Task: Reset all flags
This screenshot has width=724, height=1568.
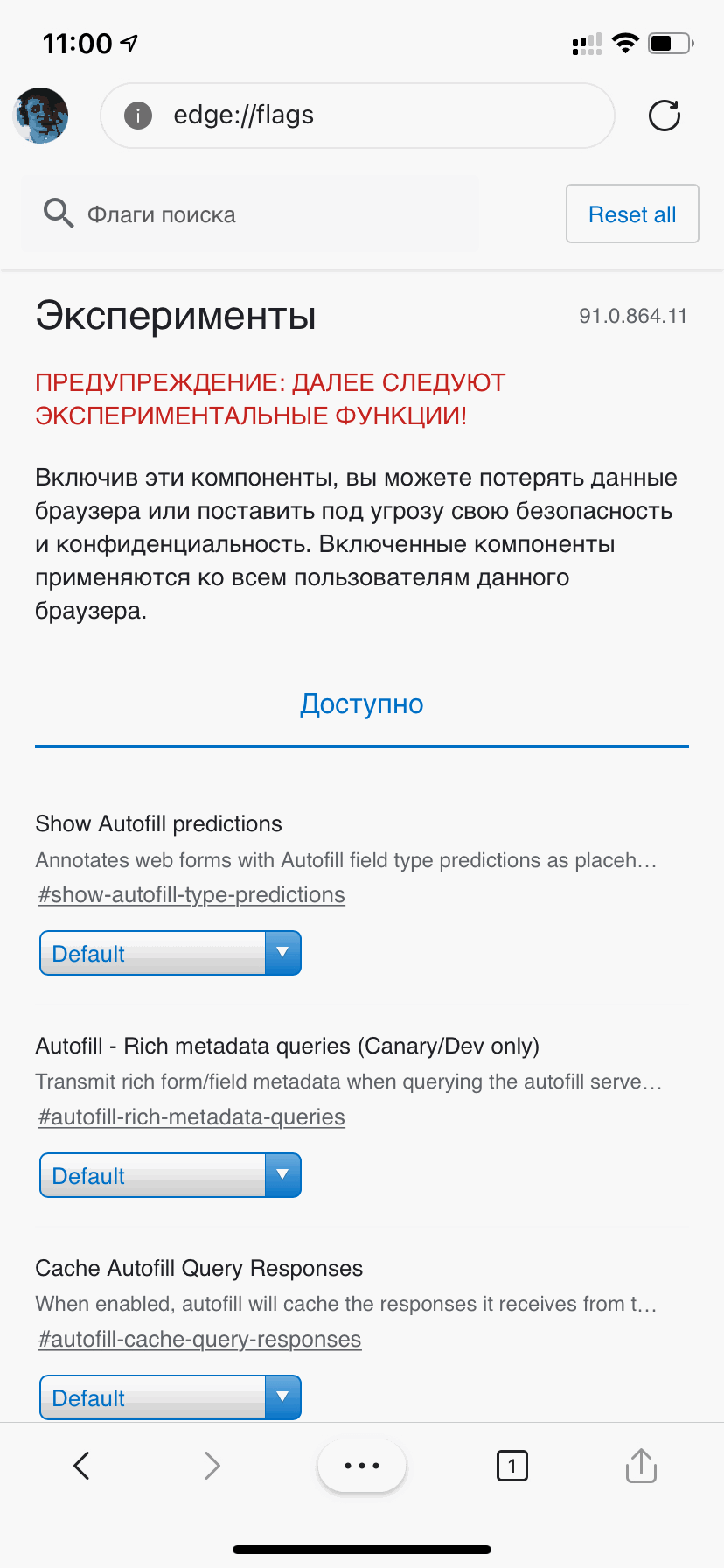Action: pos(632,214)
